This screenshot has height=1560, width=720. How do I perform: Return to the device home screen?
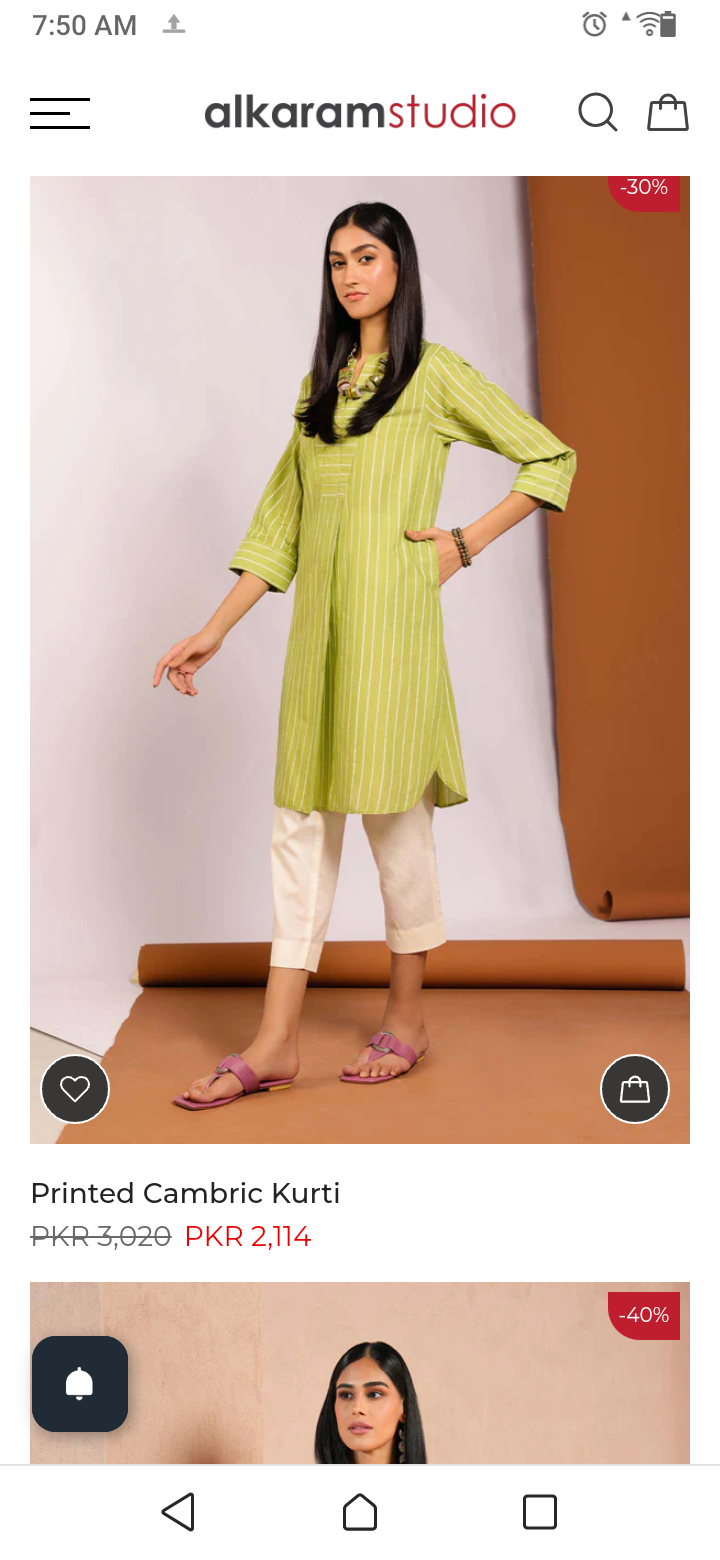[360, 1511]
